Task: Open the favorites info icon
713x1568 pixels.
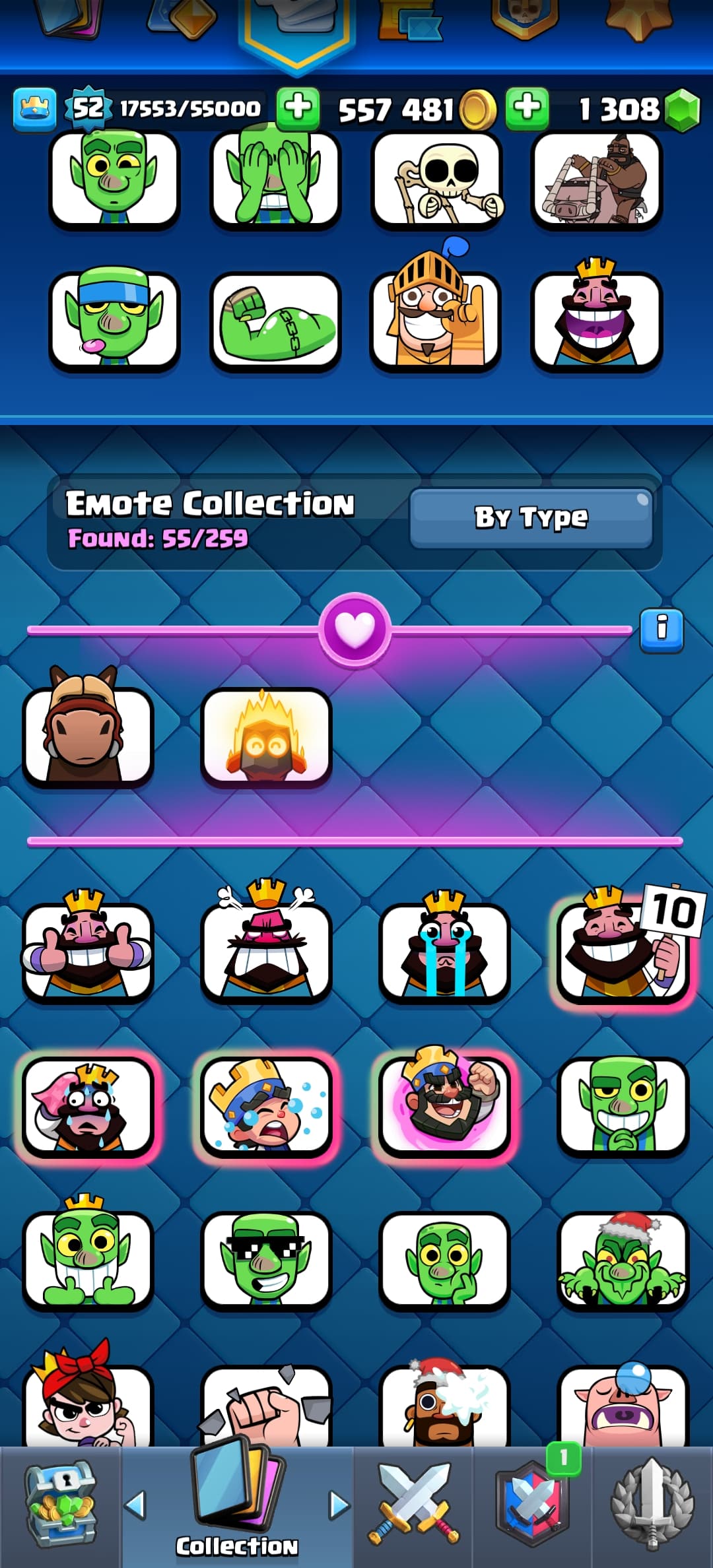Action: 662,629
